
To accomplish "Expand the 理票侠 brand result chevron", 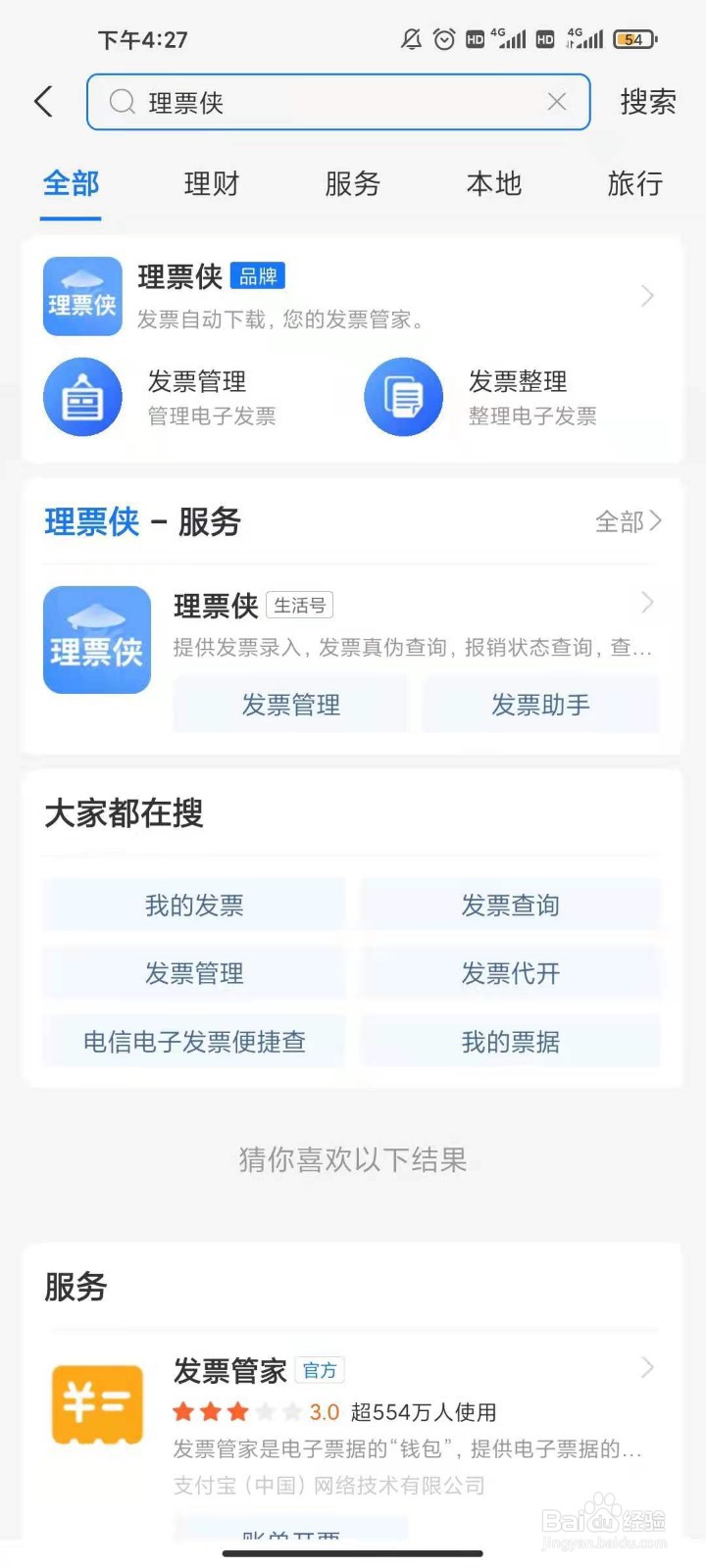I will pos(647,296).
